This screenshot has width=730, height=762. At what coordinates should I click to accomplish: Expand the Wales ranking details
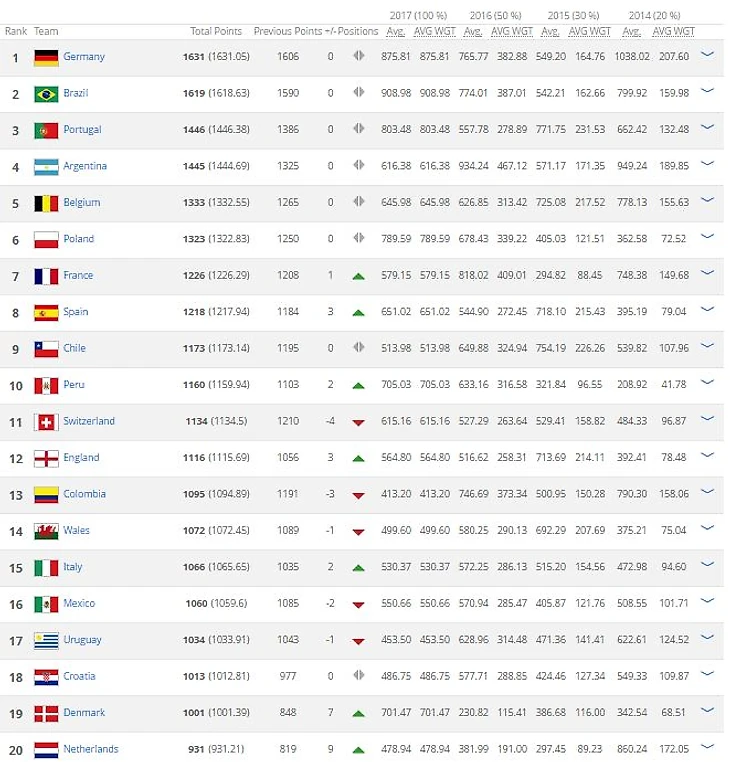(708, 530)
